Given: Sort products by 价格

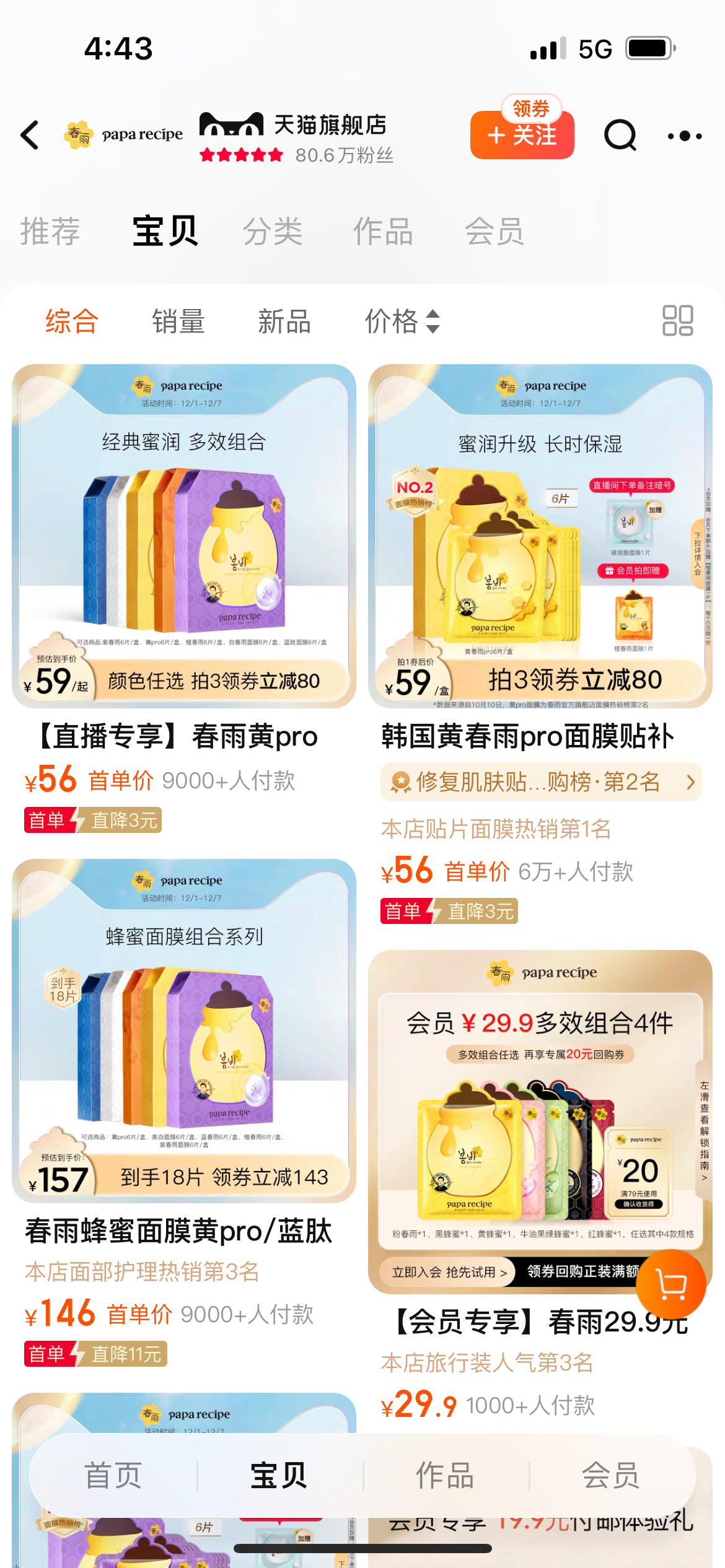Looking at the screenshot, I should (x=402, y=321).
